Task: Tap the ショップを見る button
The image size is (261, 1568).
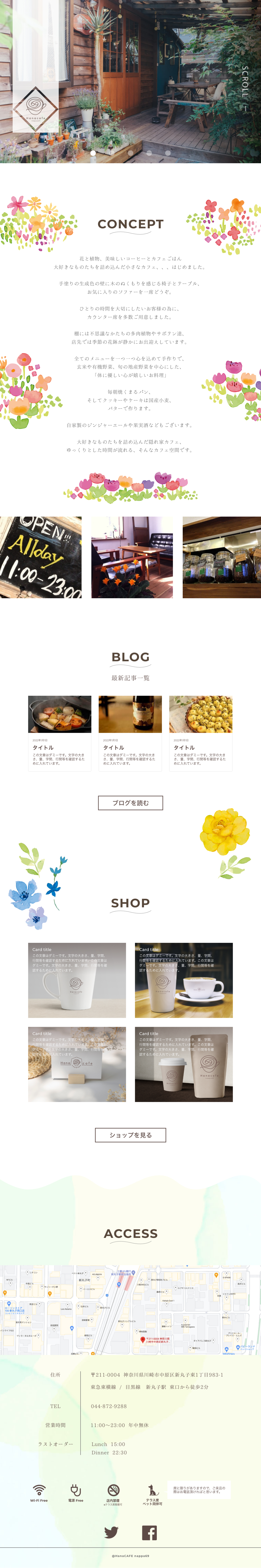Action: pyautogui.click(x=130, y=1135)
